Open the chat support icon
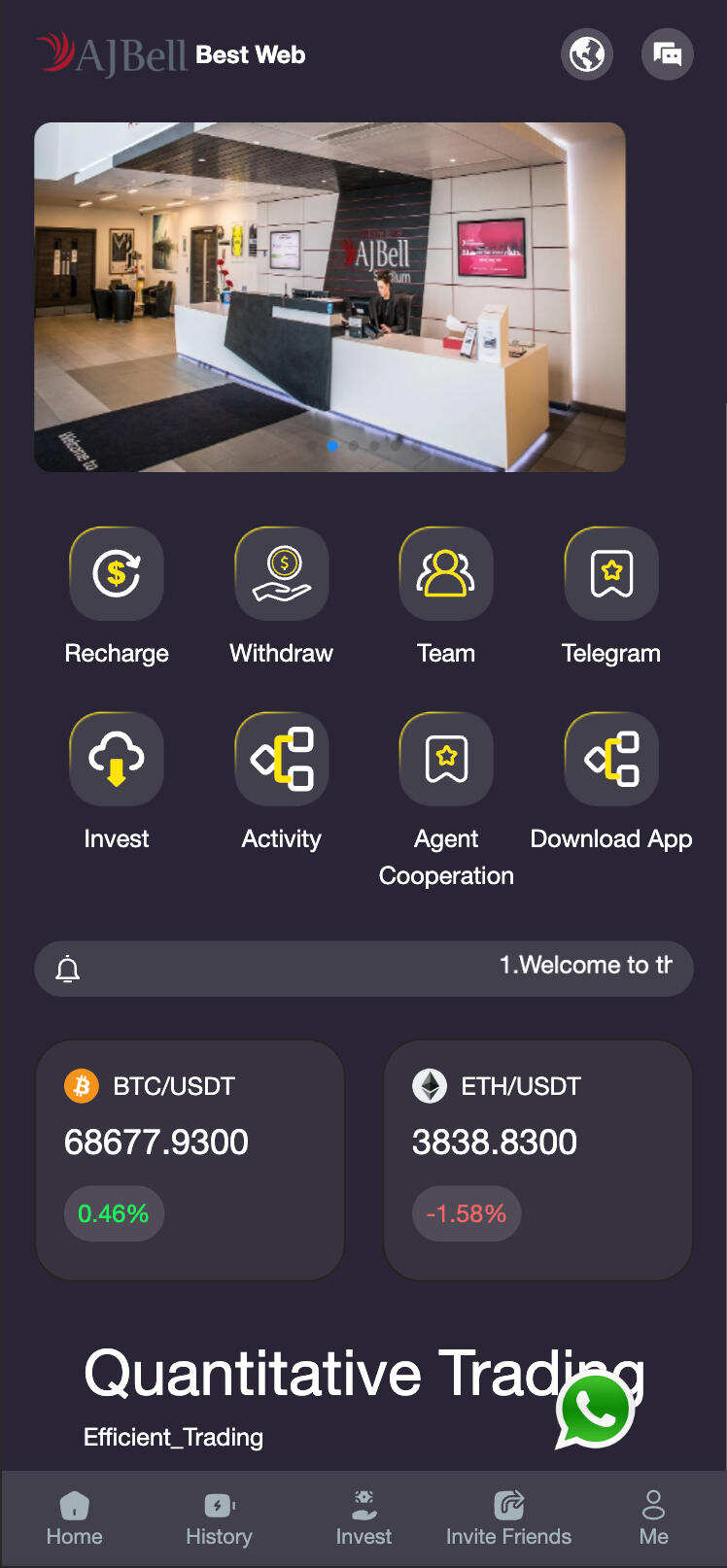Screen dimensions: 727x1568 [668, 53]
